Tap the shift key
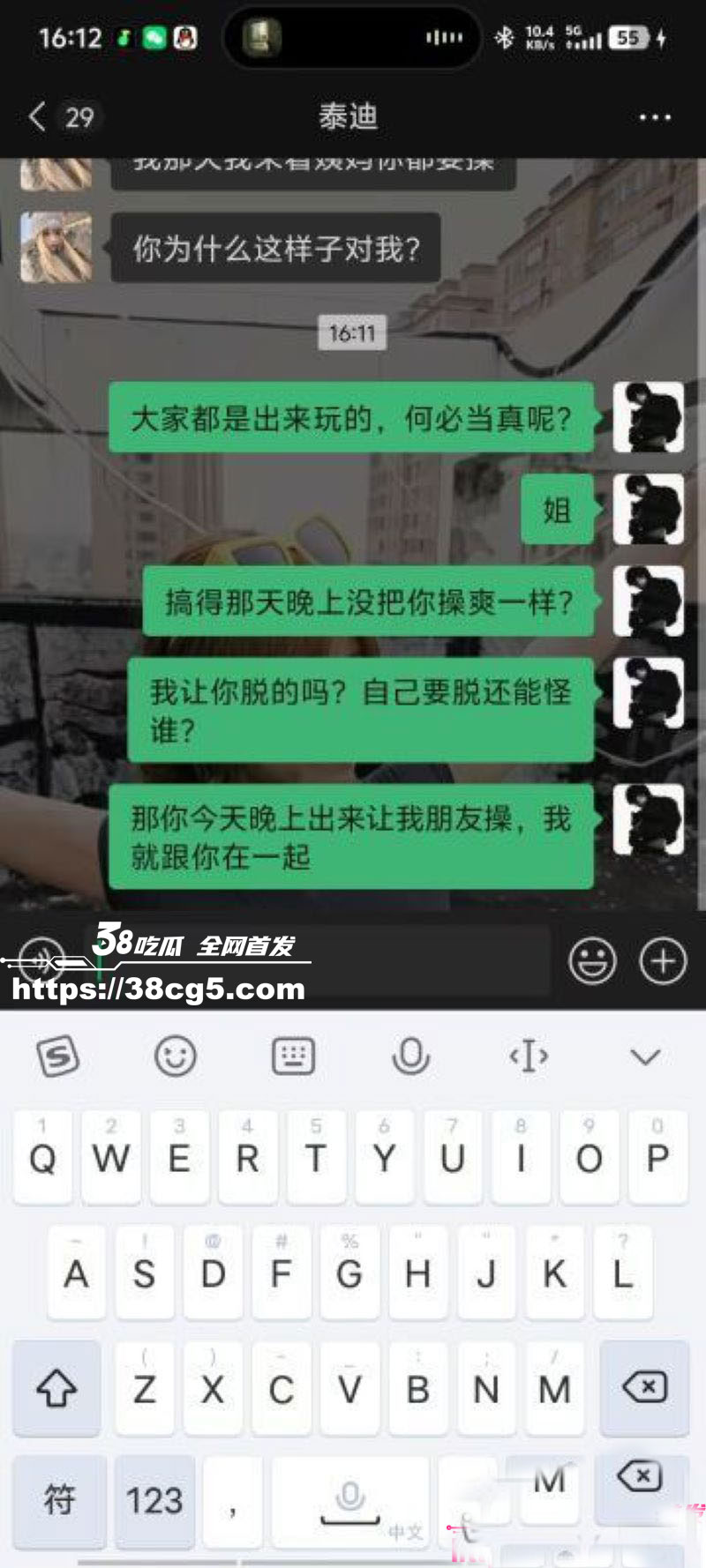This screenshot has width=706, height=1568. [x=56, y=1389]
